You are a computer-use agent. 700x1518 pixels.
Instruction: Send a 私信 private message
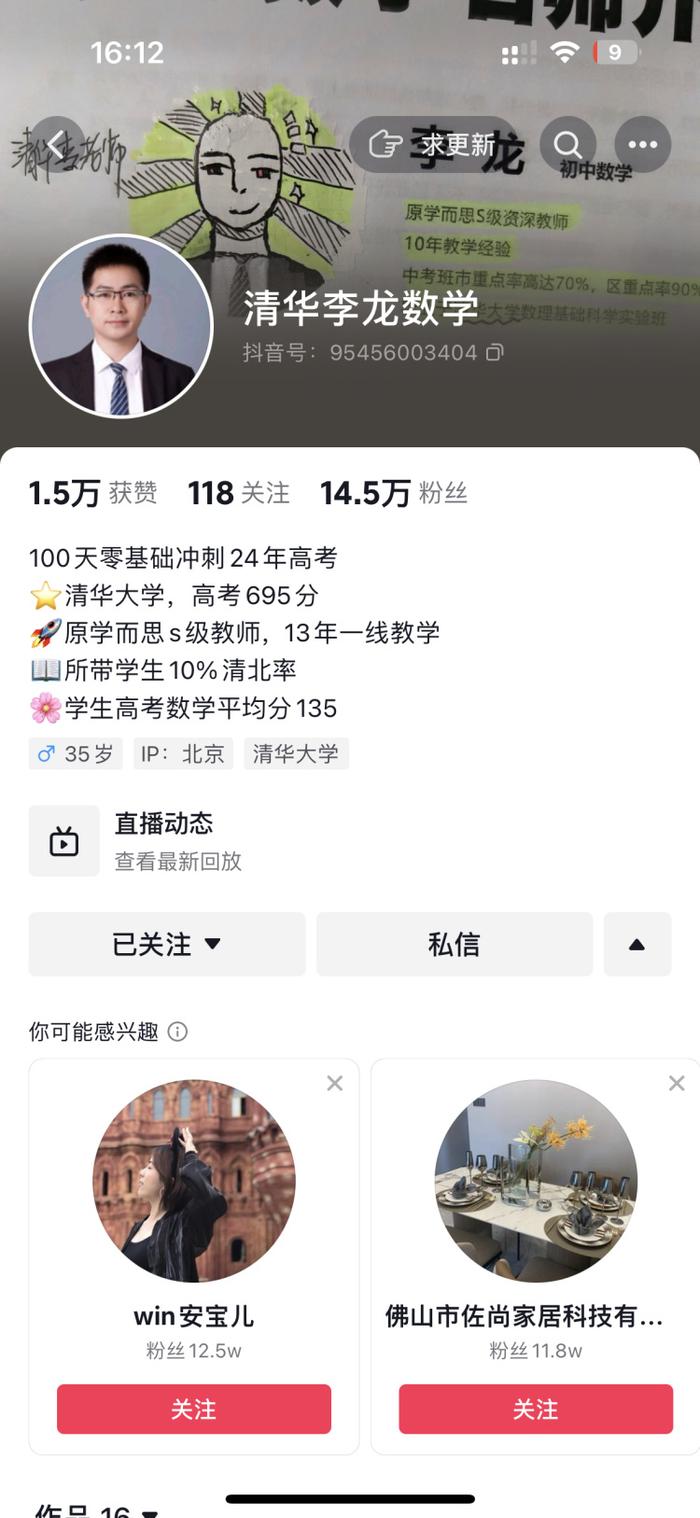tap(454, 944)
